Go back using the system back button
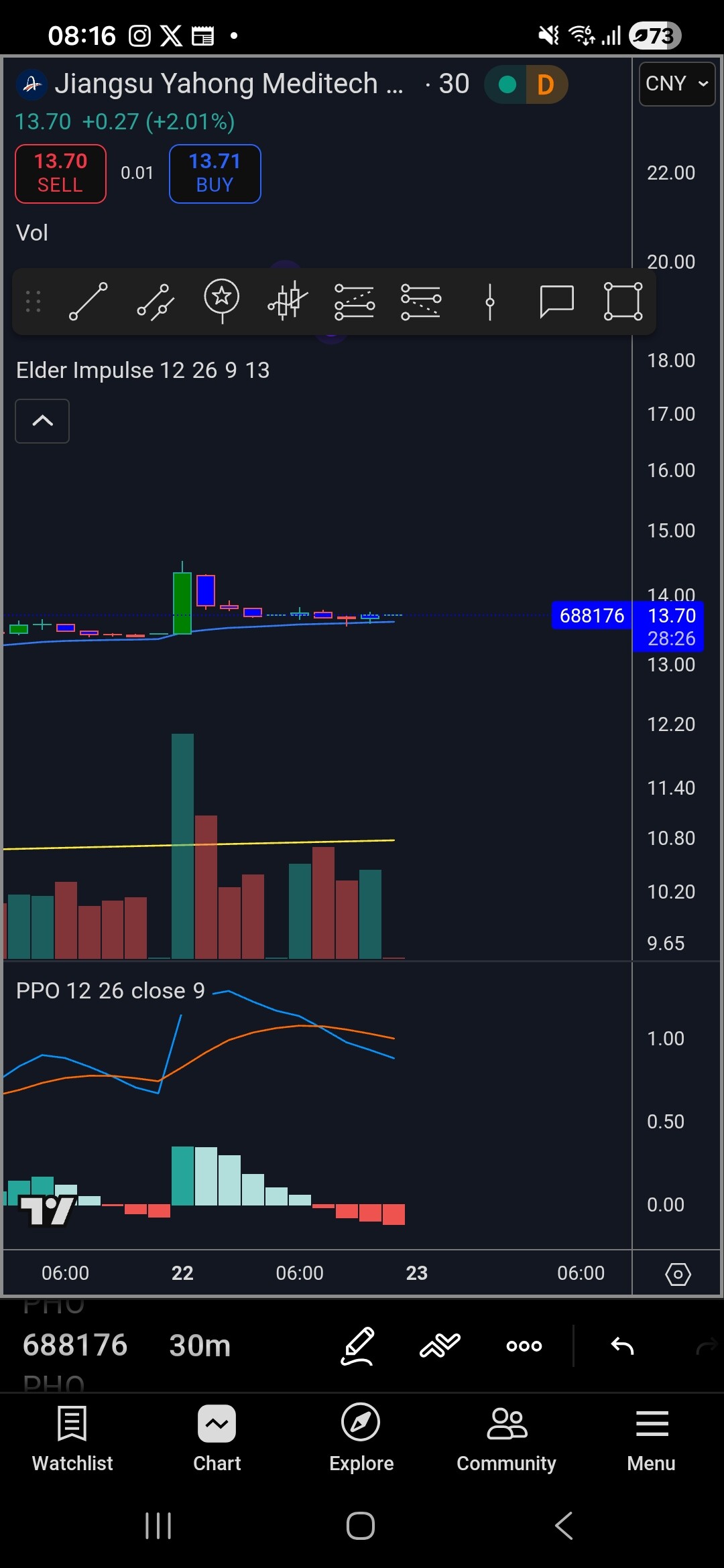724x1568 pixels. pyautogui.click(x=564, y=1526)
